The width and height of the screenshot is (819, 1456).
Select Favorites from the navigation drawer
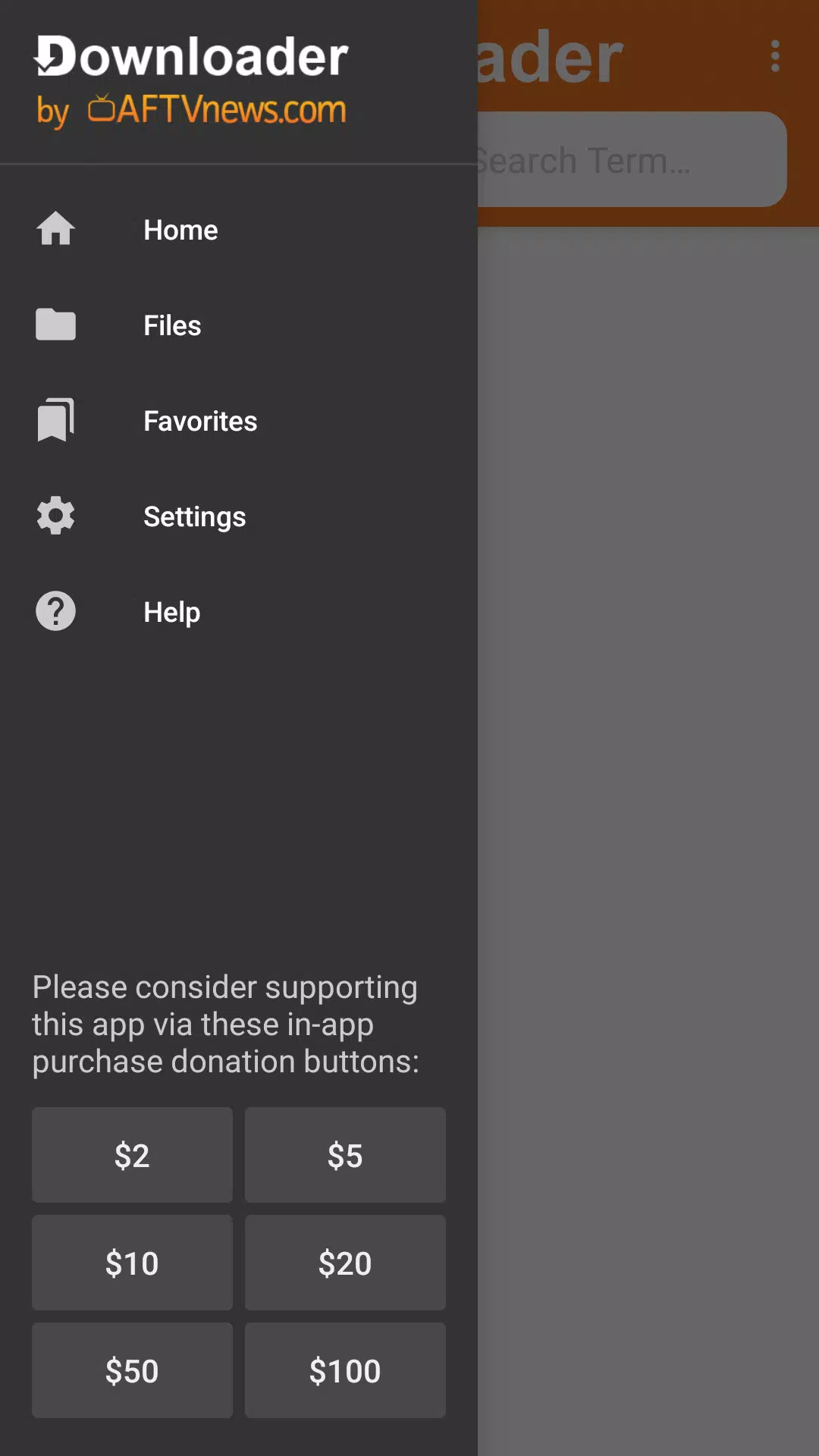coord(199,420)
